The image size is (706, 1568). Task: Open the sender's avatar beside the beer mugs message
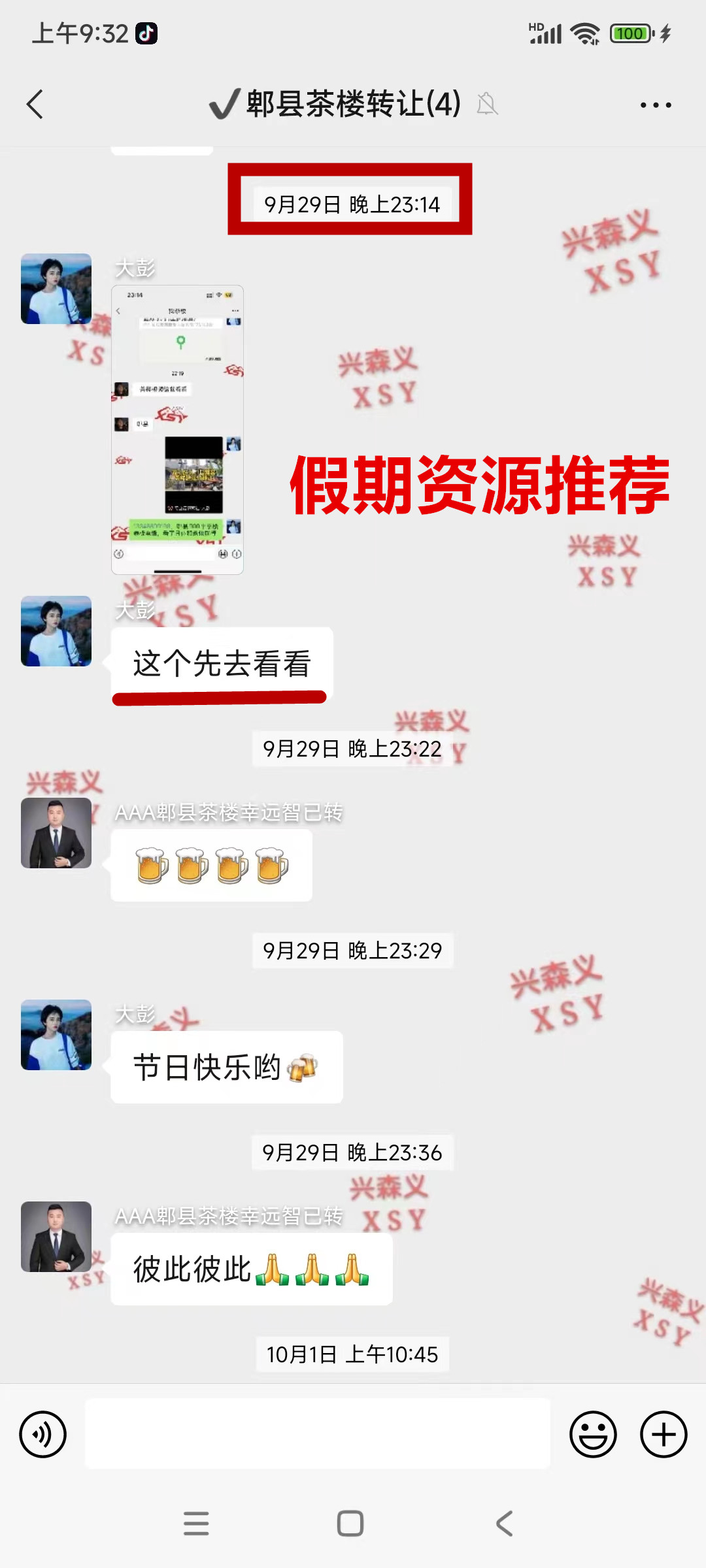click(56, 833)
